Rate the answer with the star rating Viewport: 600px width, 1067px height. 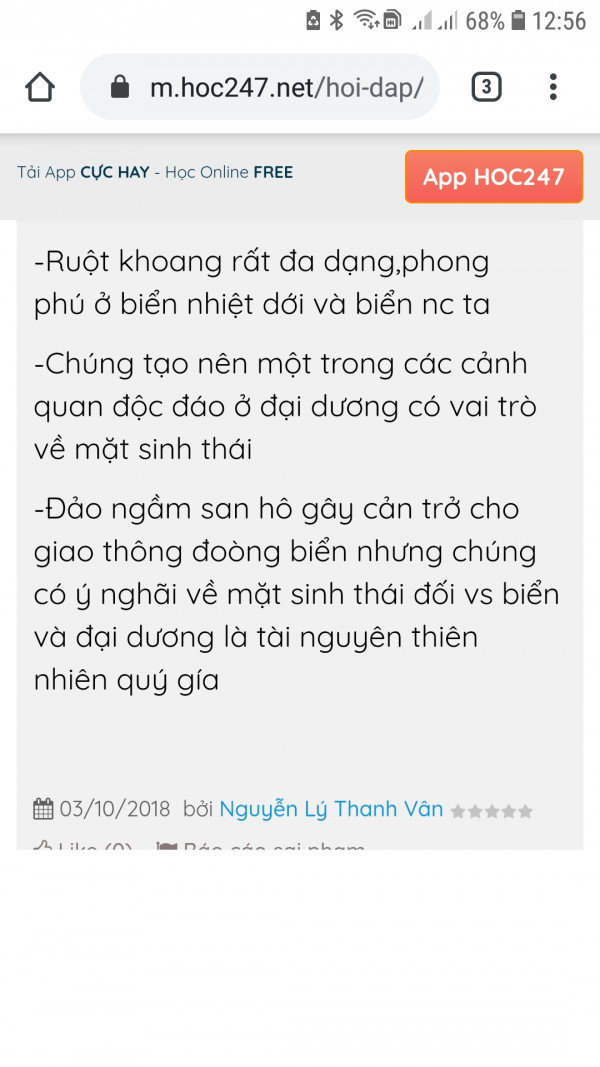(491, 811)
